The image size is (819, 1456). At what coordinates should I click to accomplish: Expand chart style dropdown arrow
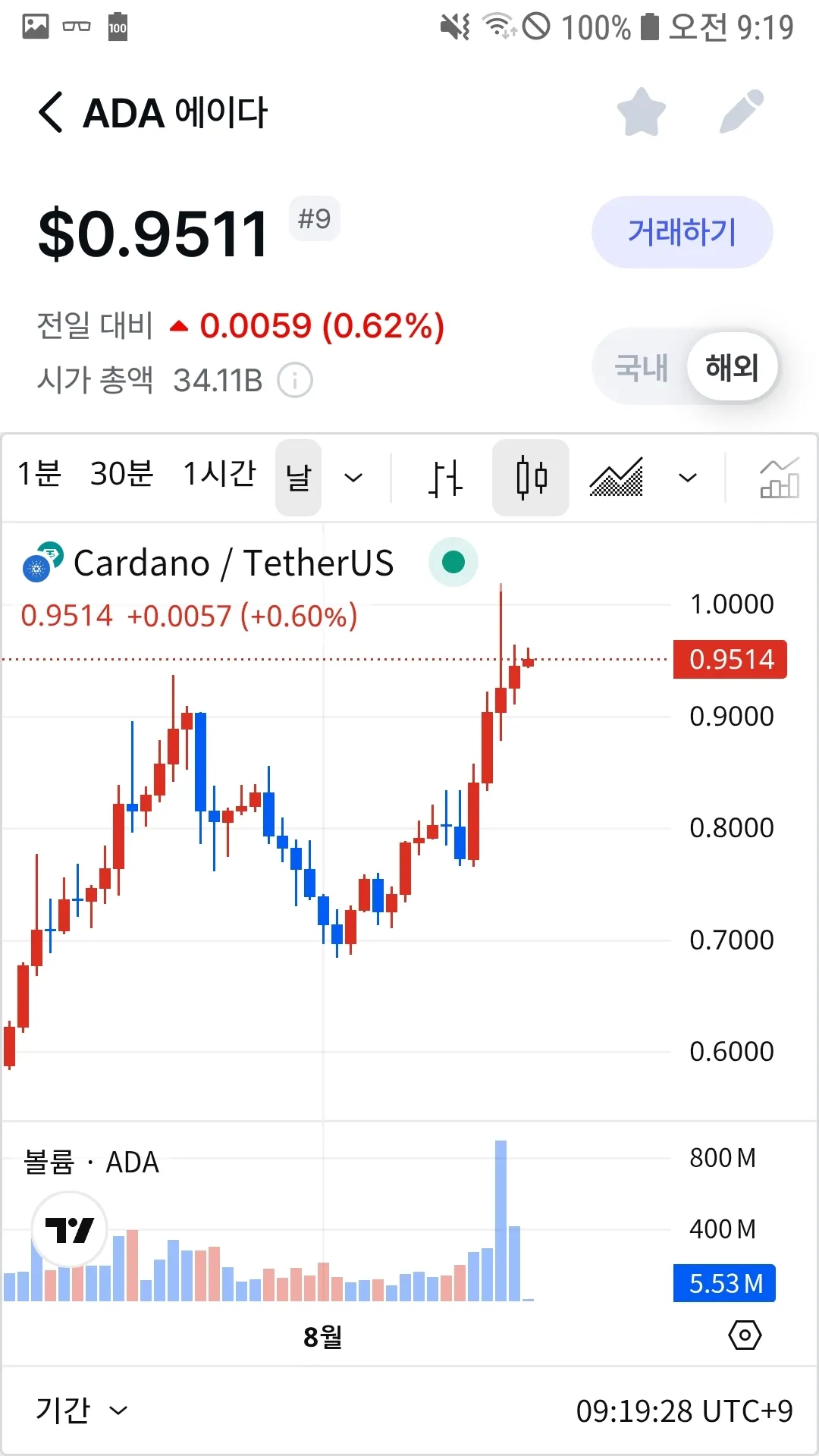tap(687, 478)
